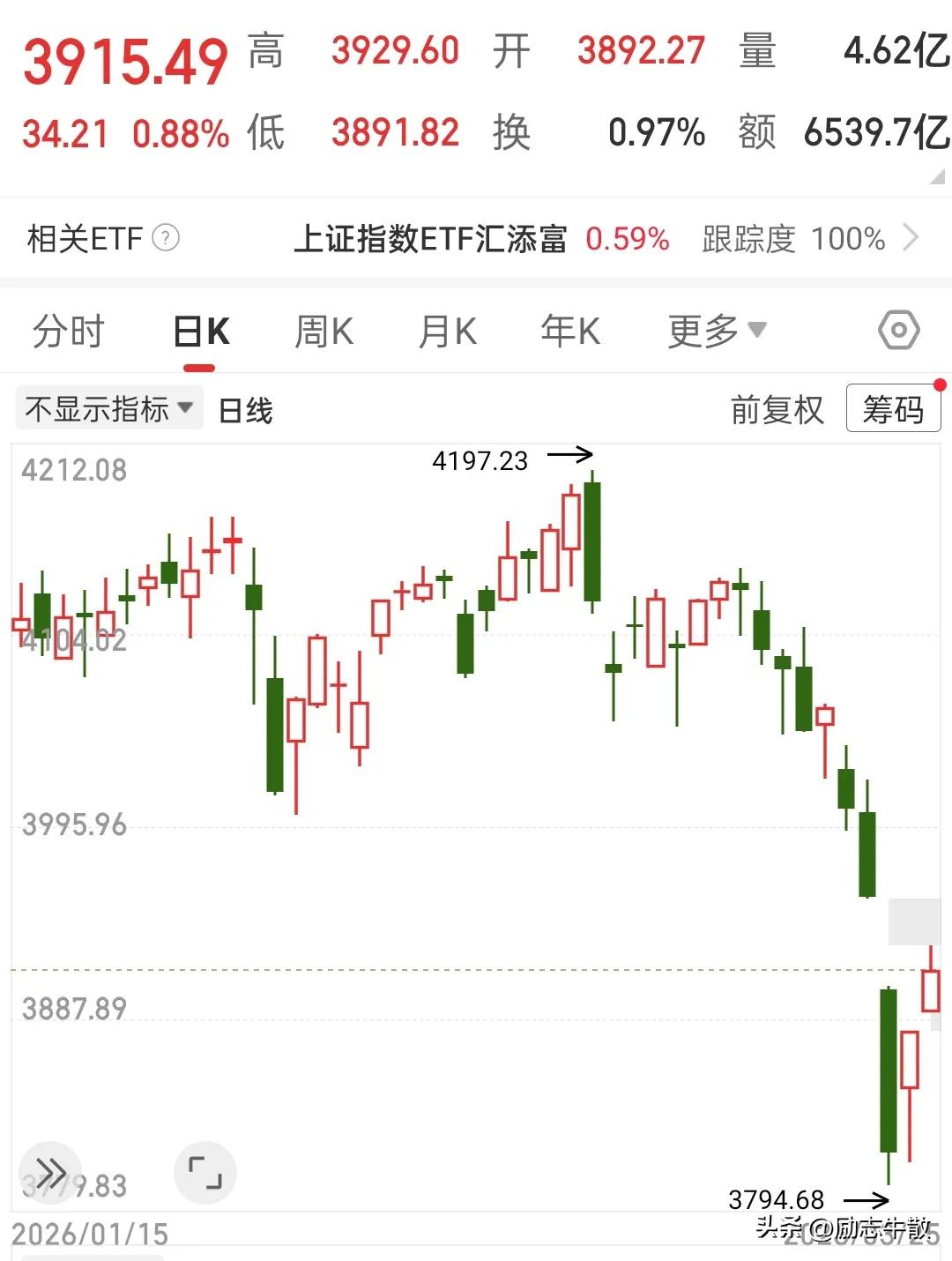952x1261 pixels.
Task: Tap the 0.59% ETF change value
Action: tap(628, 237)
